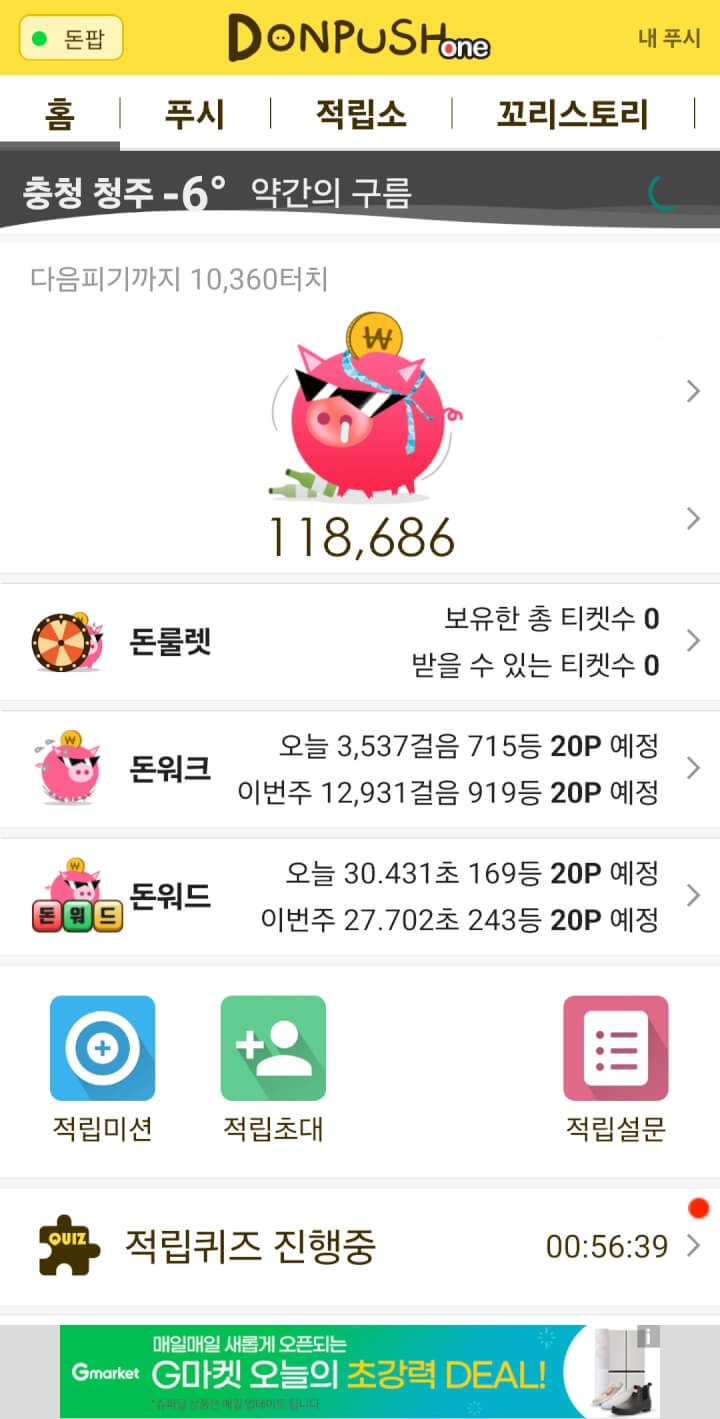Switch to the 홈 tab

[x=59, y=114]
